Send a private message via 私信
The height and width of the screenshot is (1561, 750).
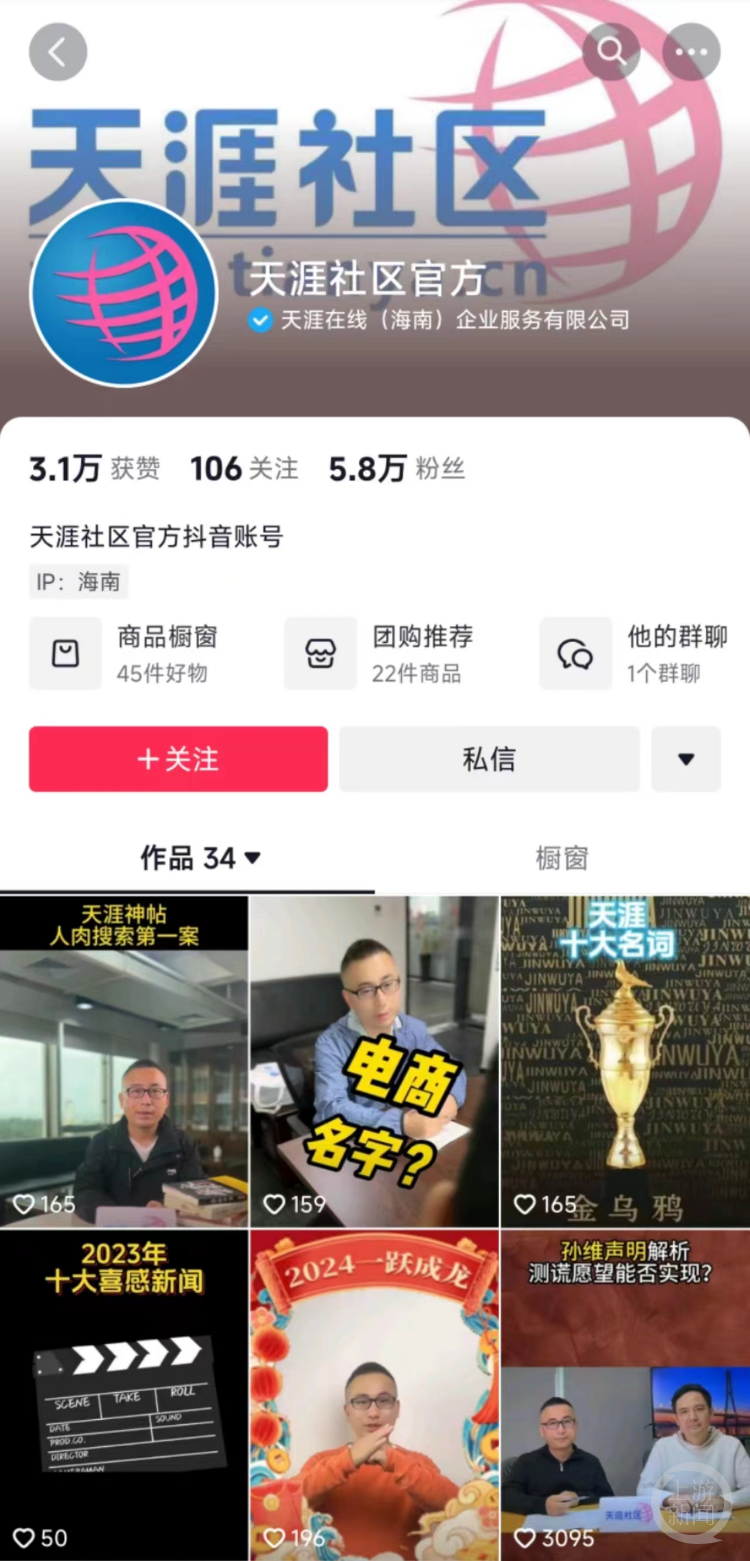click(x=489, y=759)
